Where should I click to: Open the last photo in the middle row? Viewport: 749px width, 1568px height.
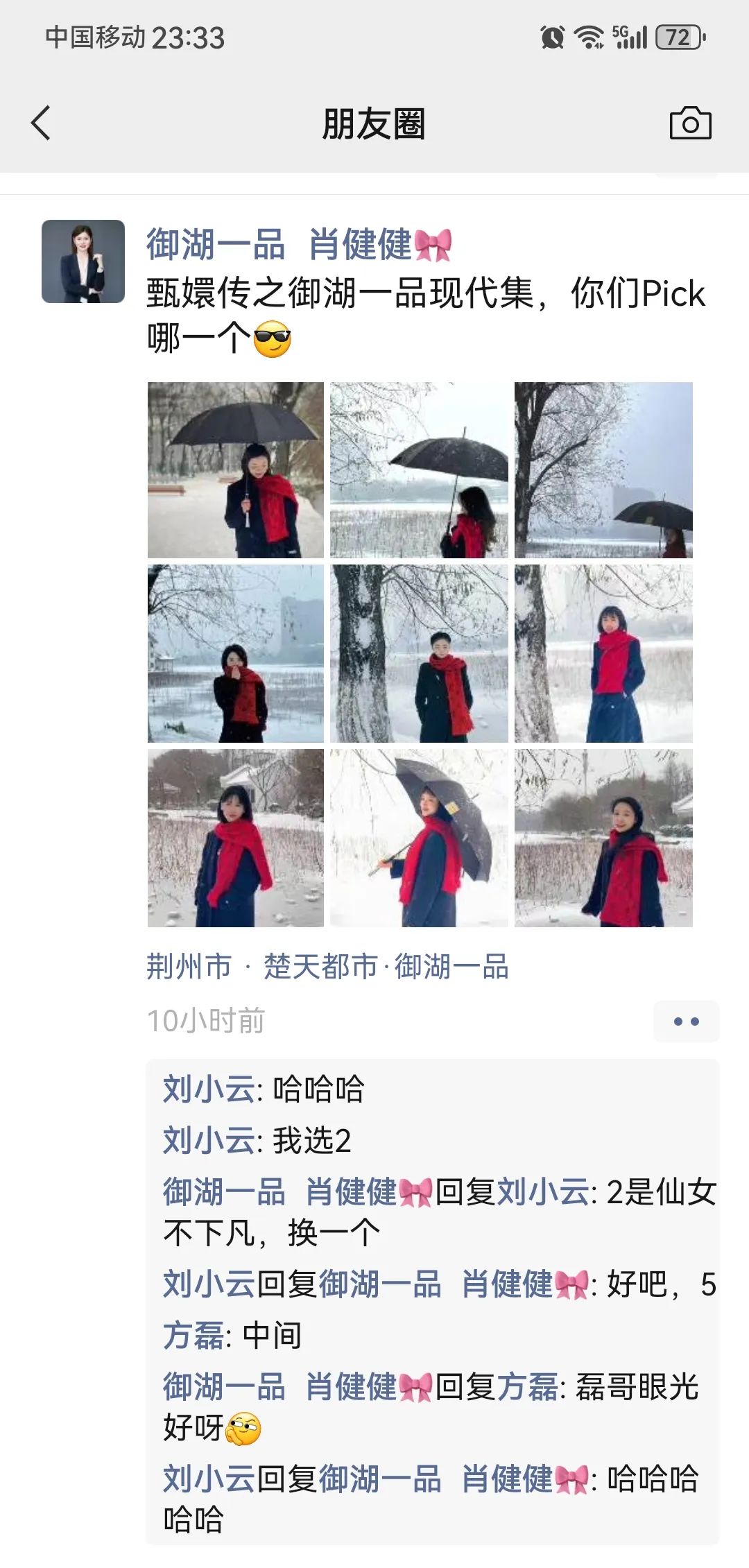point(603,653)
